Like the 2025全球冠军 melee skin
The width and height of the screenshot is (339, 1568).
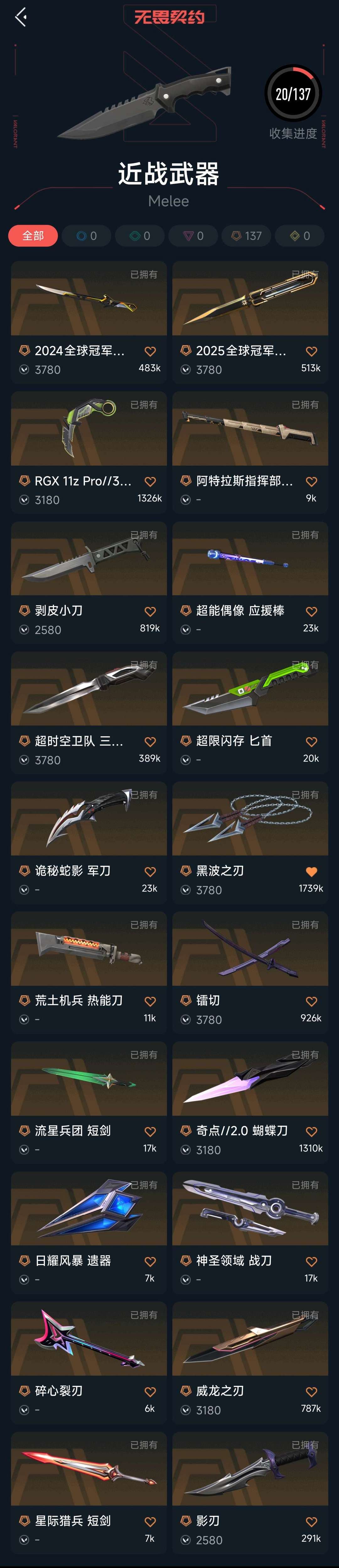(312, 351)
